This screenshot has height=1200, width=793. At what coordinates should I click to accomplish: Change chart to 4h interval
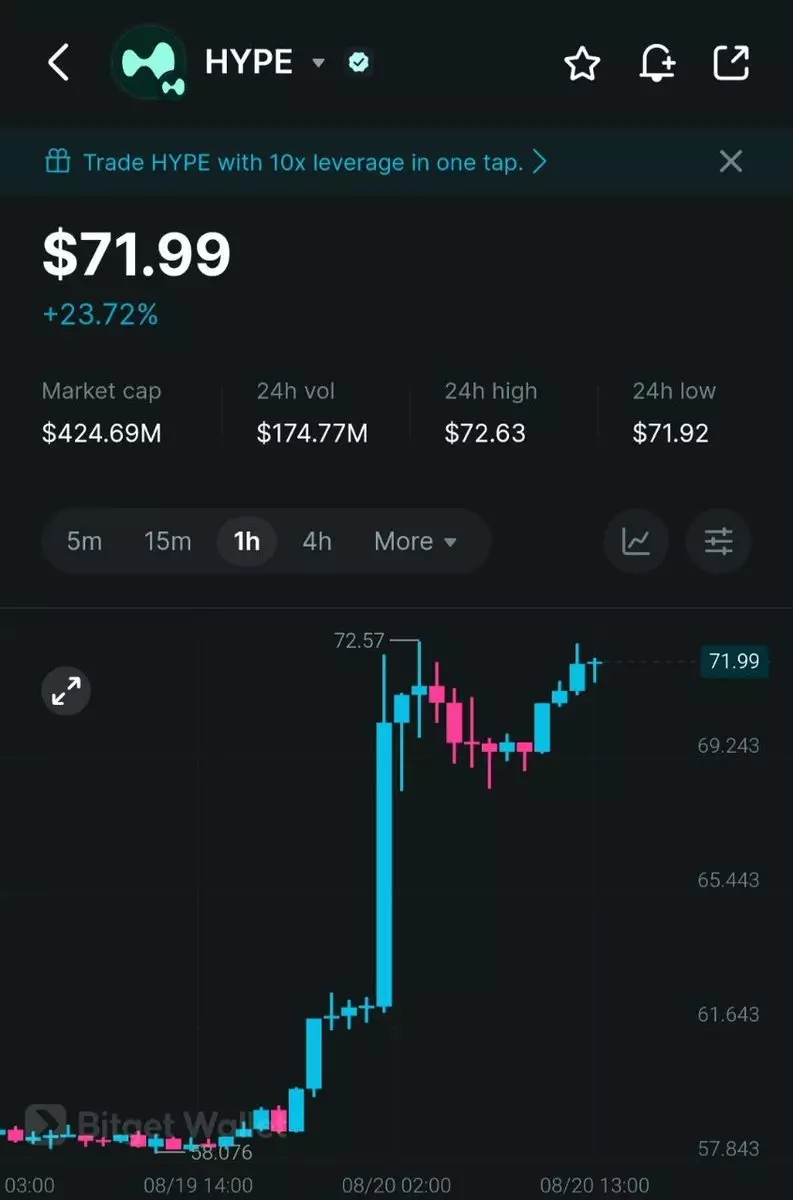(x=317, y=541)
